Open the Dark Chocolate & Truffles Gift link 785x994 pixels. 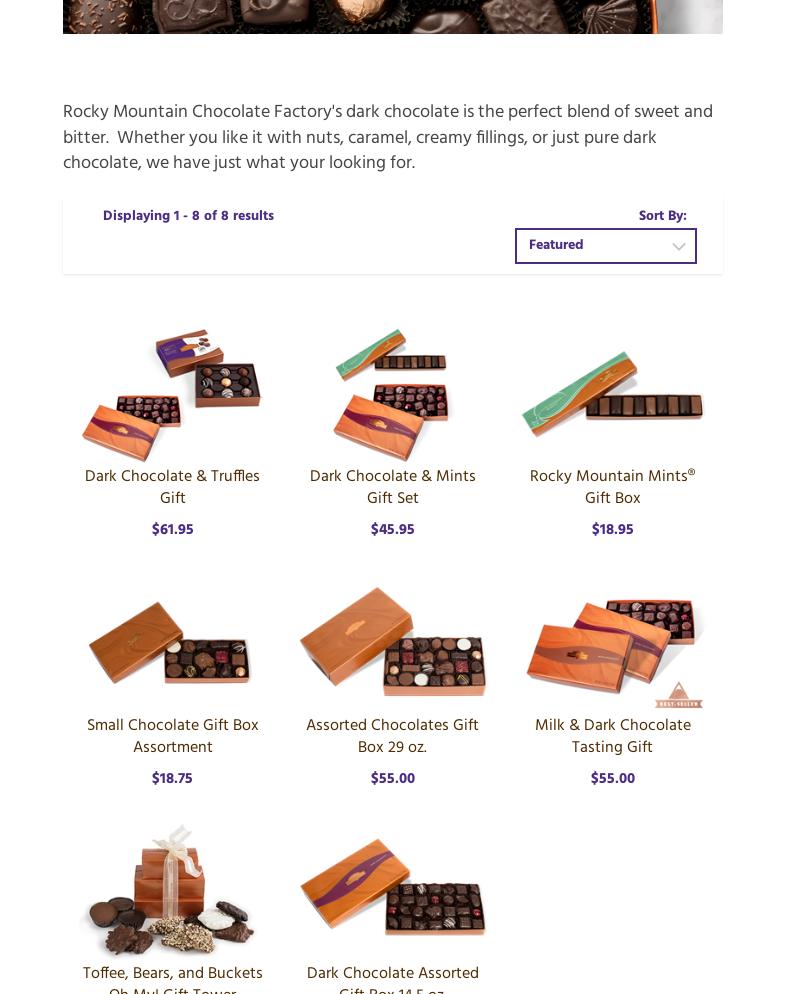coord(172,488)
